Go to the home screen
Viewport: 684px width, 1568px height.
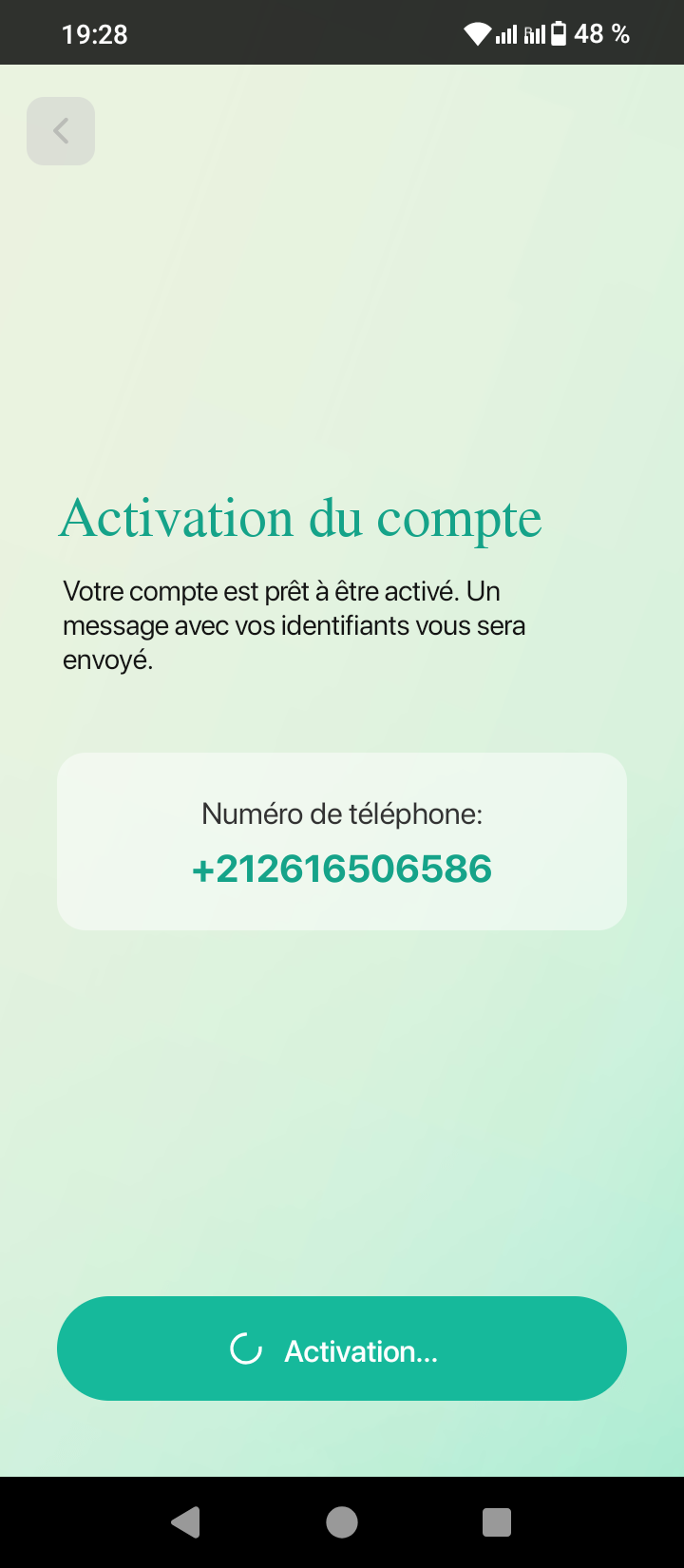click(x=342, y=1522)
